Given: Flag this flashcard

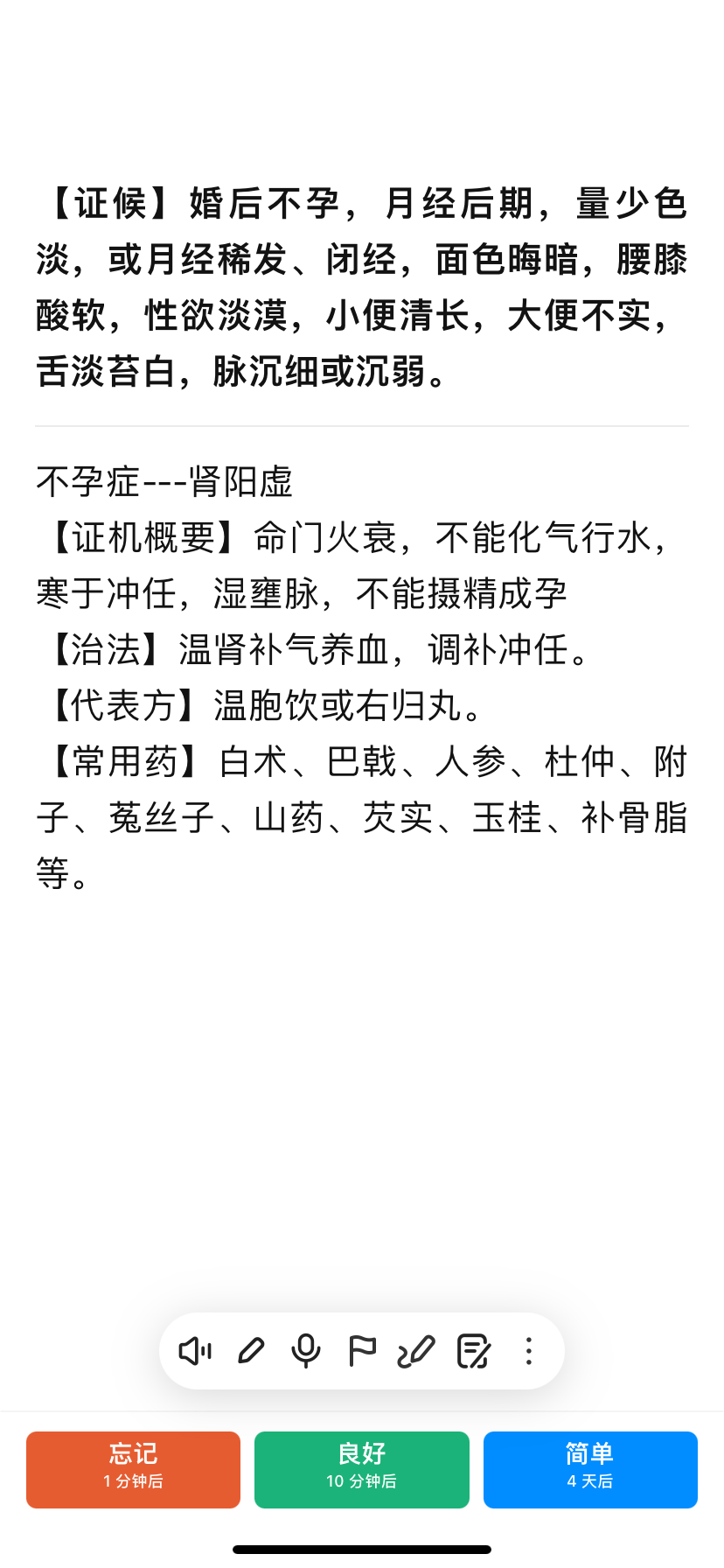Looking at the screenshot, I should tap(362, 1351).
